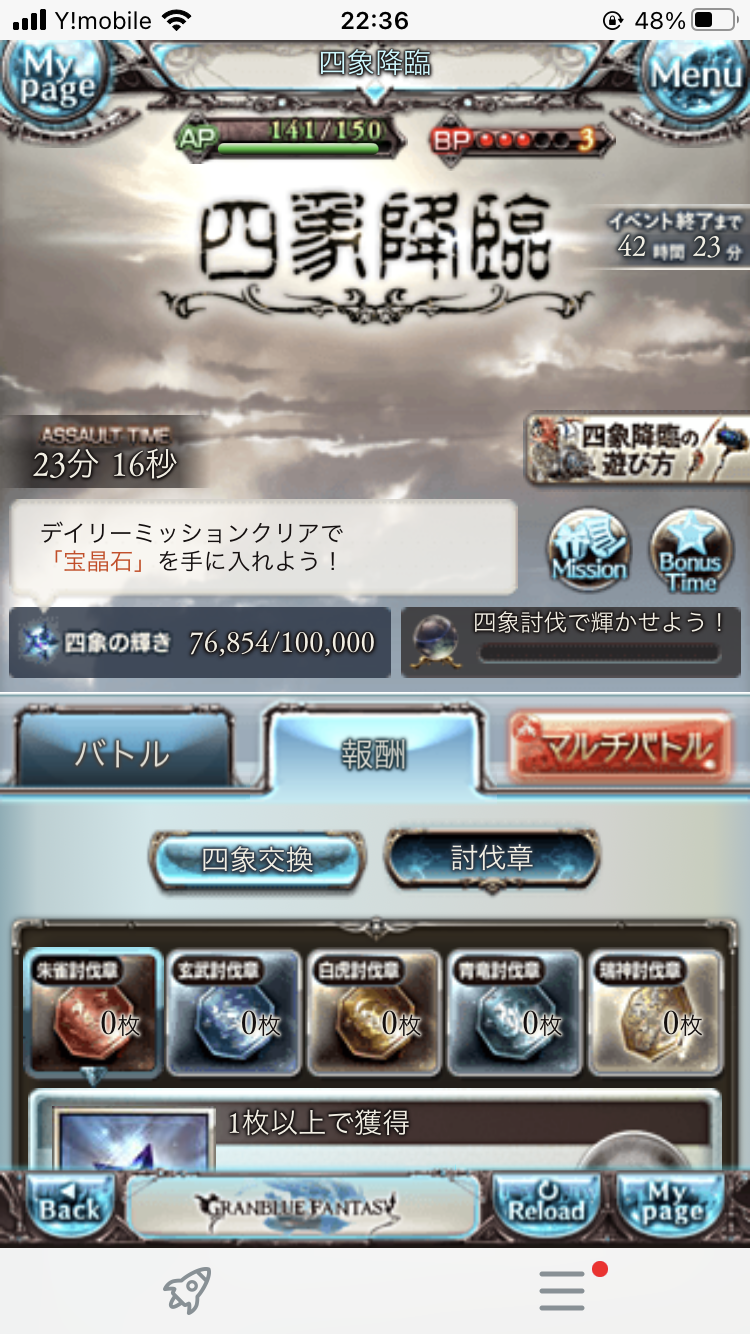Viewport: 750px width, 1334px height.
Task: Select the 玄武討伐章 badge
Action: (x=233, y=1012)
